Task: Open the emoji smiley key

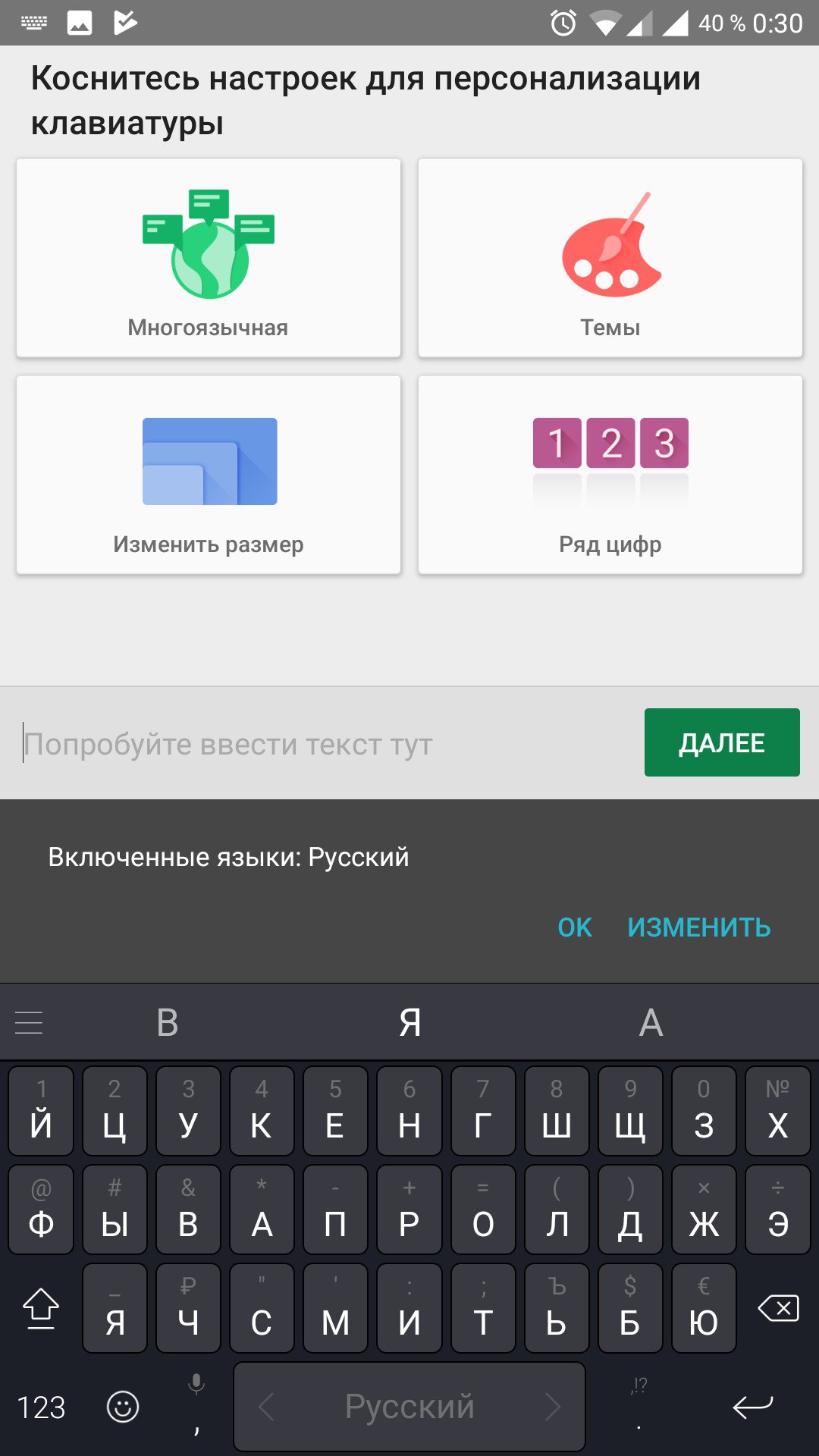Action: point(123,1407)
